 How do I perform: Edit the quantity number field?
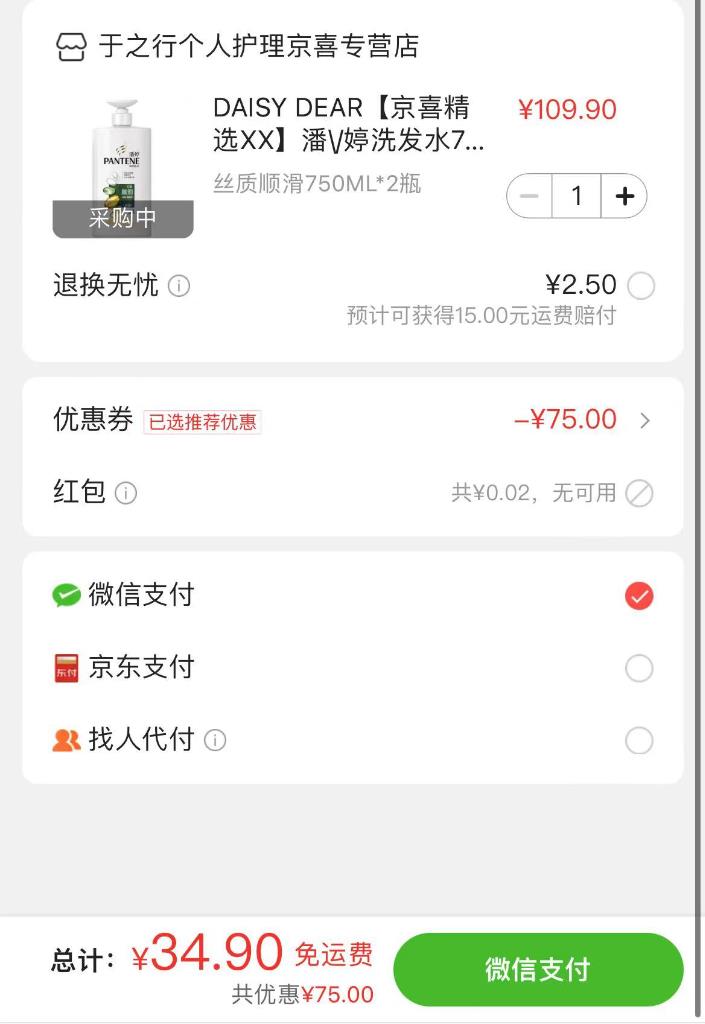(x=576, y=196)
